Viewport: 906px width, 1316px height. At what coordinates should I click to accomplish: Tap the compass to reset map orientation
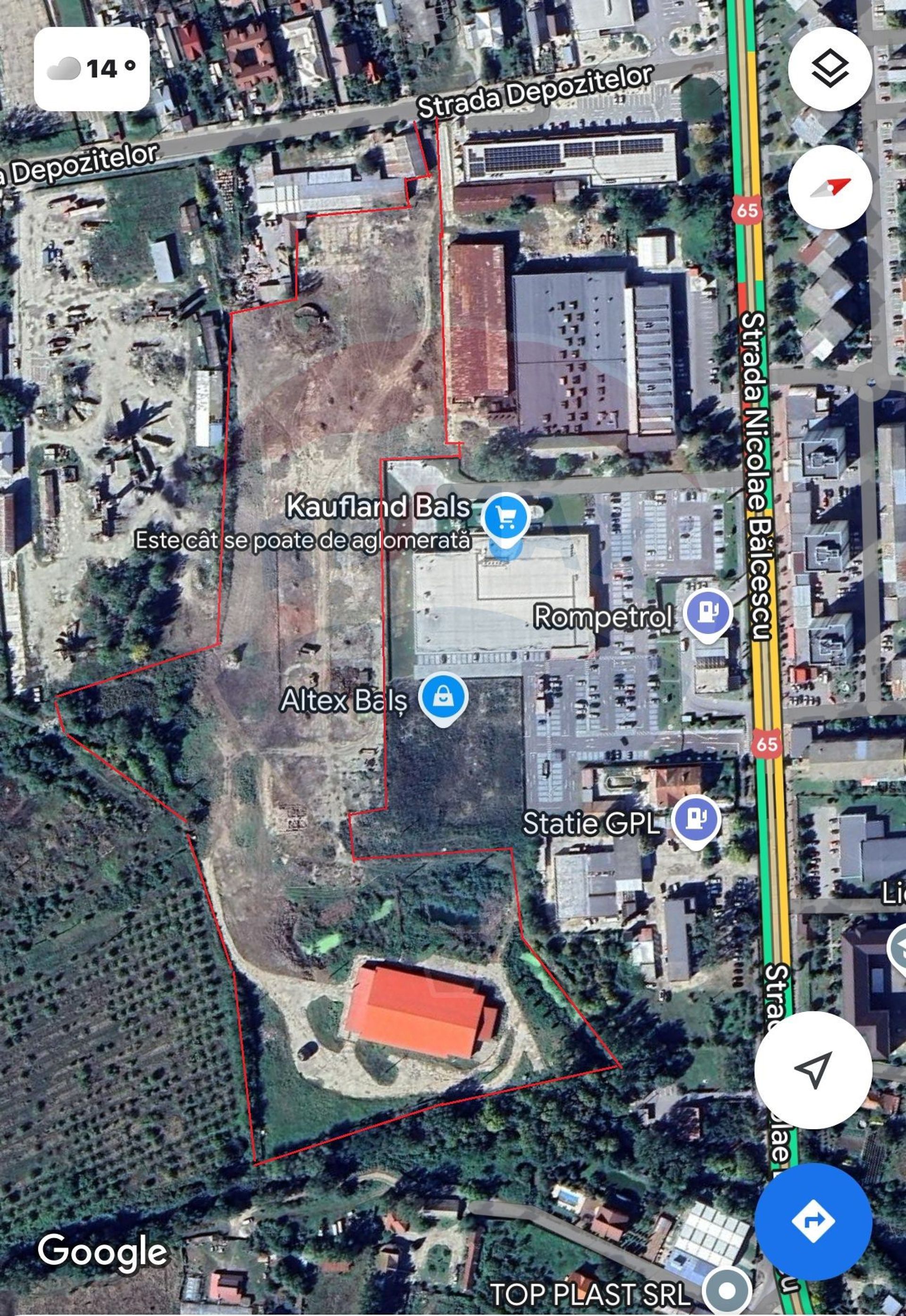coord(830,187)
